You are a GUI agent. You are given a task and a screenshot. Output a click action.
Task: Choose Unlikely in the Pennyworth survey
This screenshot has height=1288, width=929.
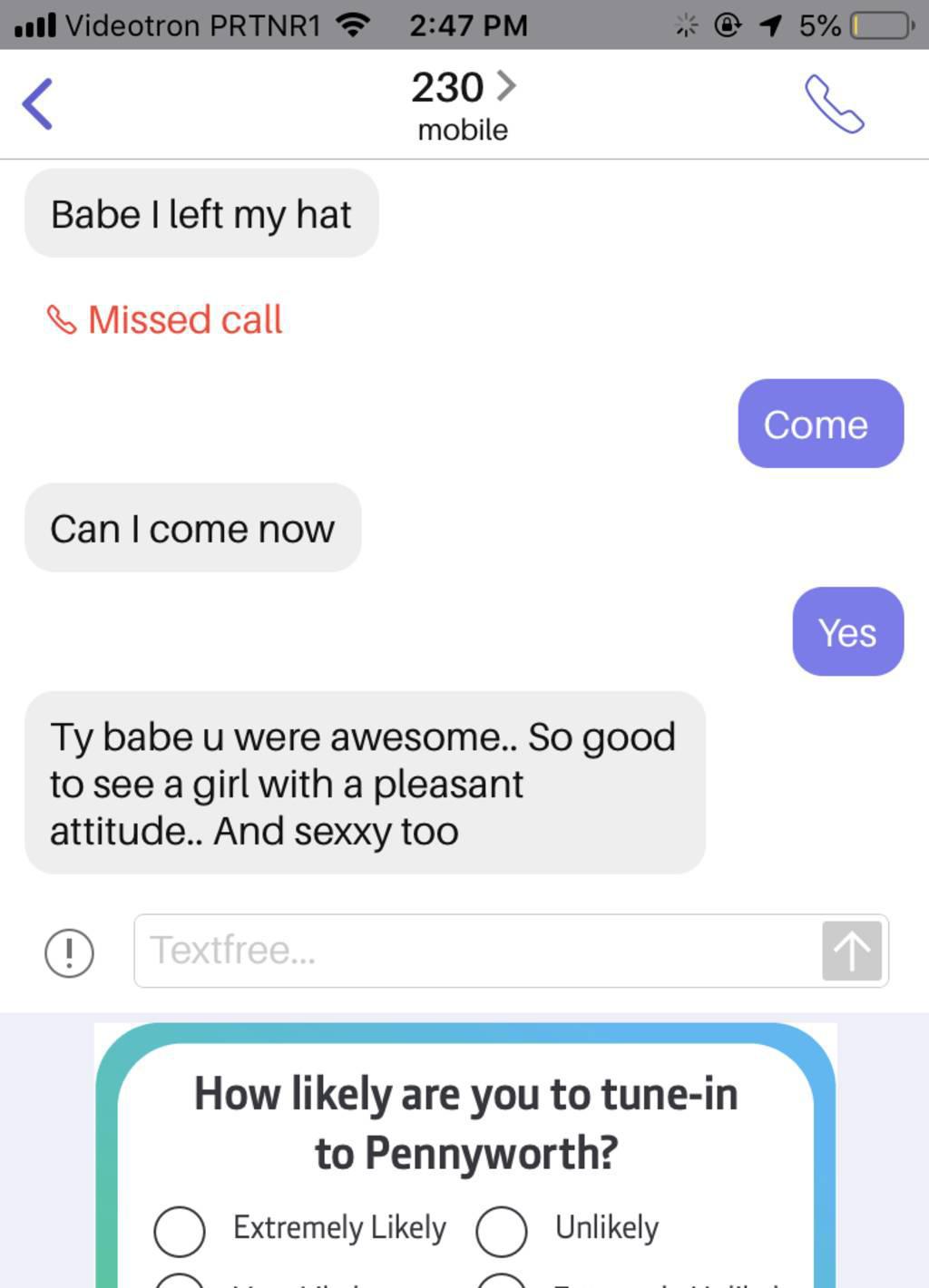(502, 1230)
